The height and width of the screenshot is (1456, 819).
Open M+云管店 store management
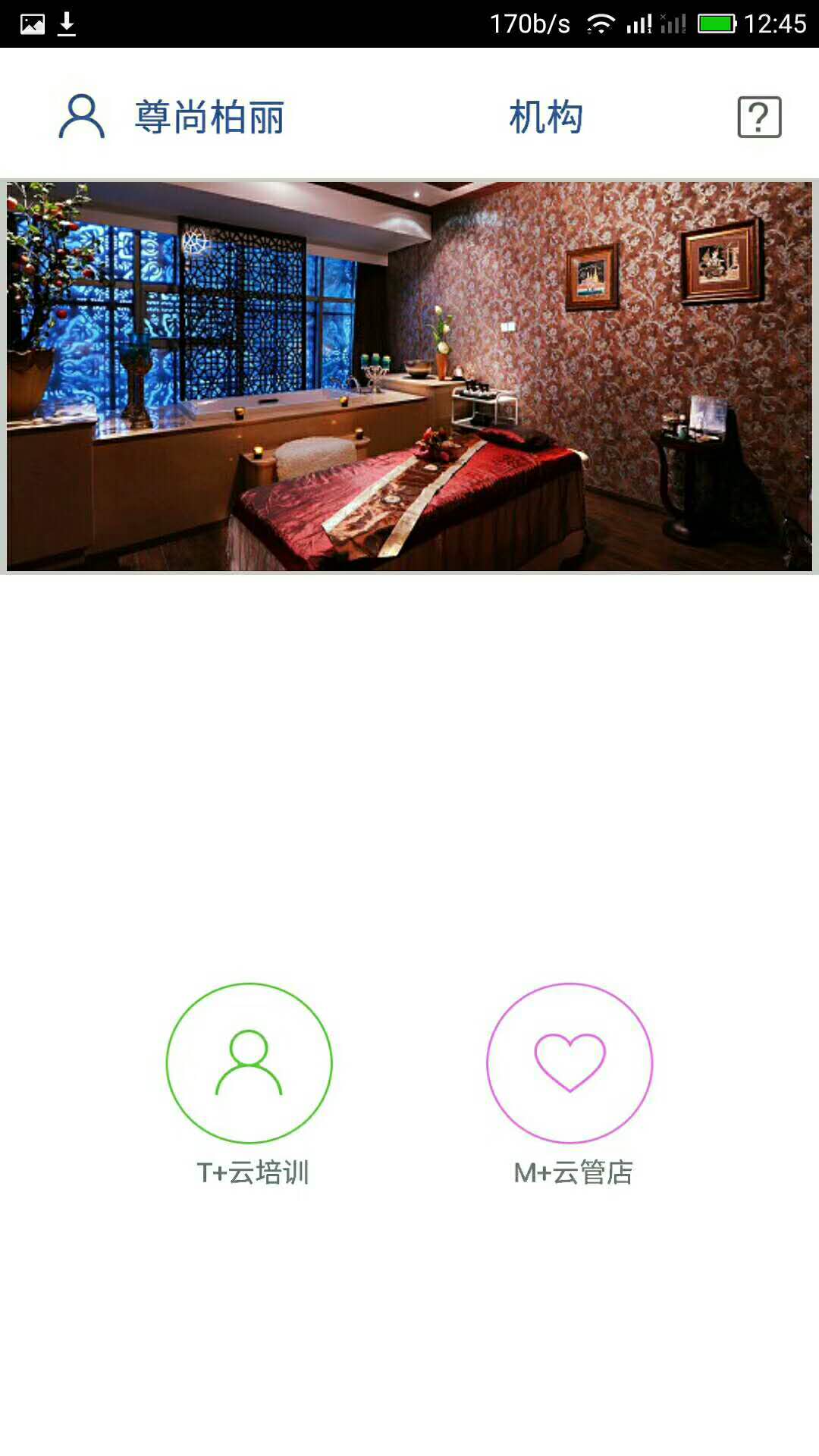click(570, 1063)
